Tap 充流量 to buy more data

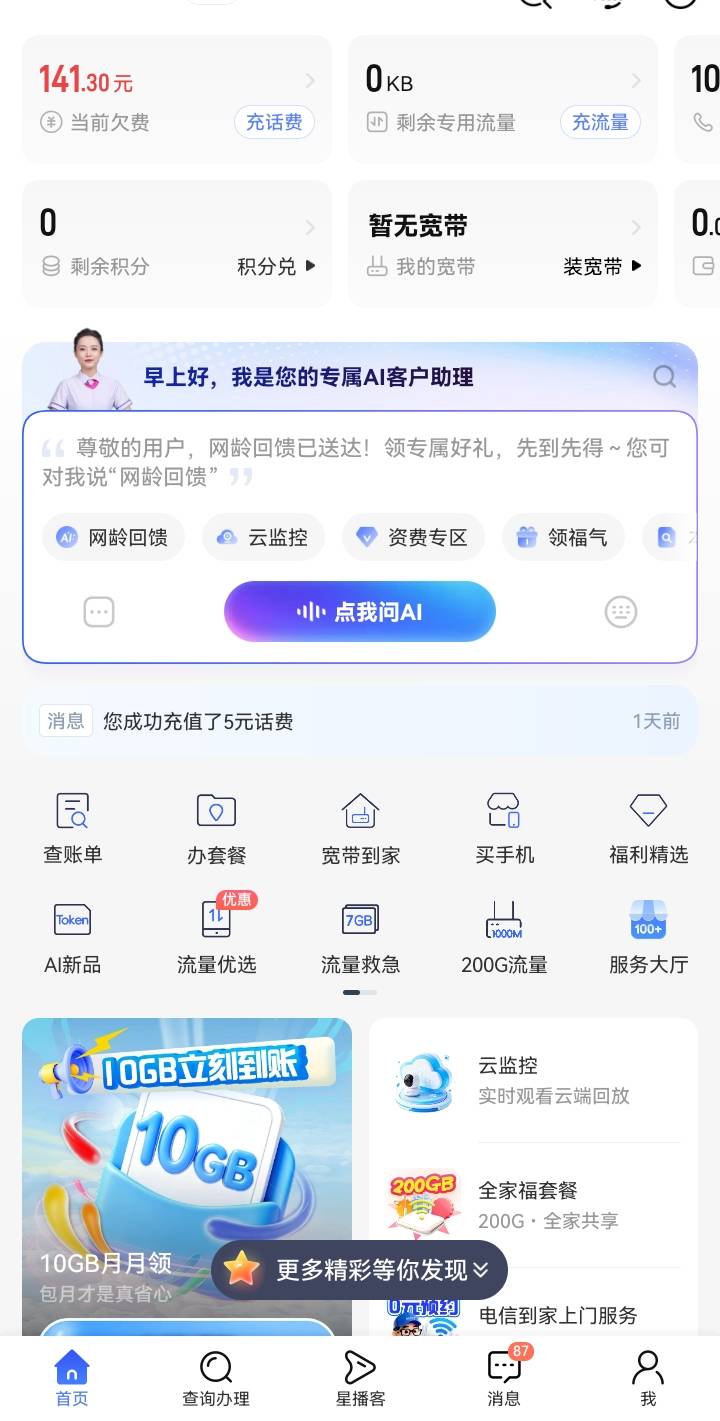600,122
